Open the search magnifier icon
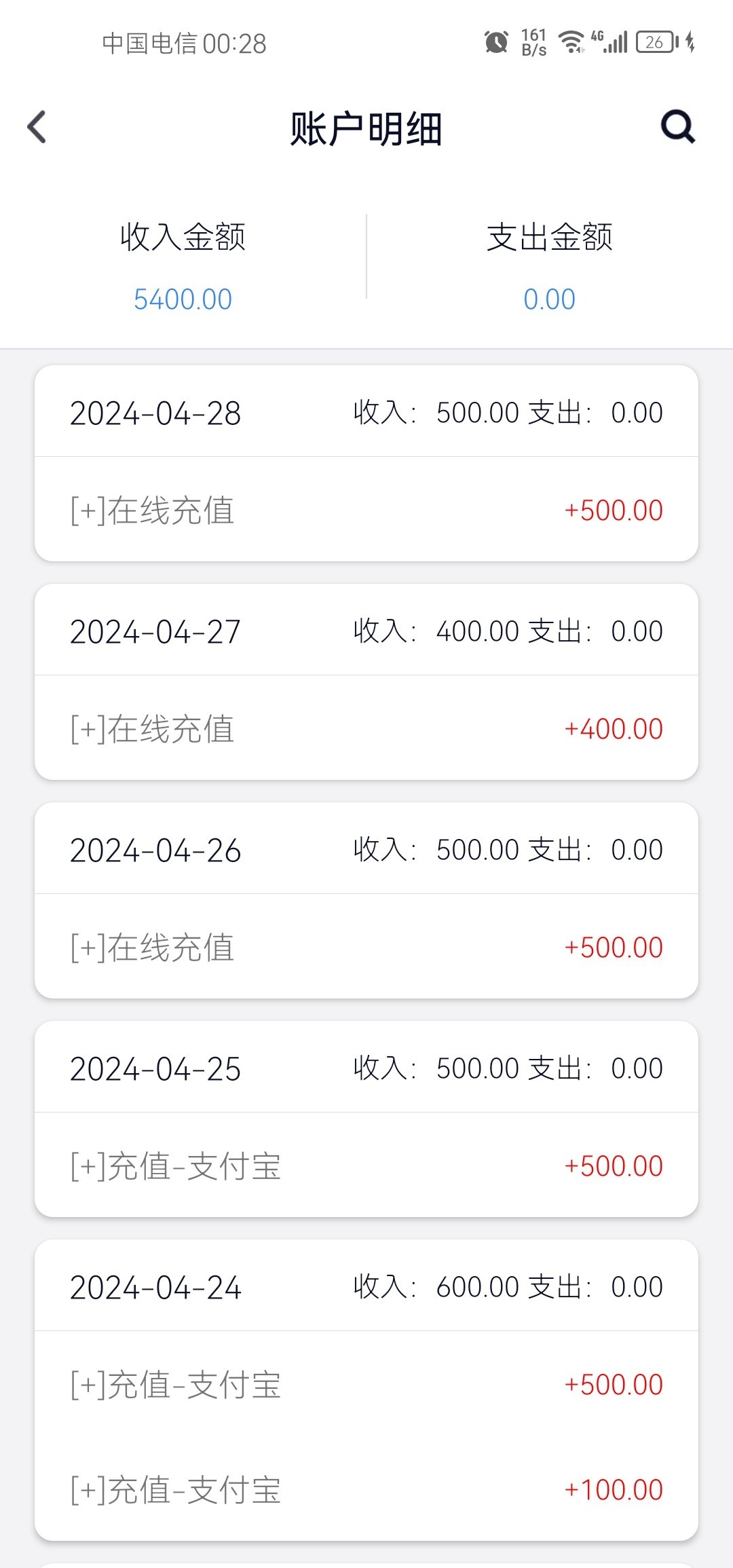 pos(678,127)
